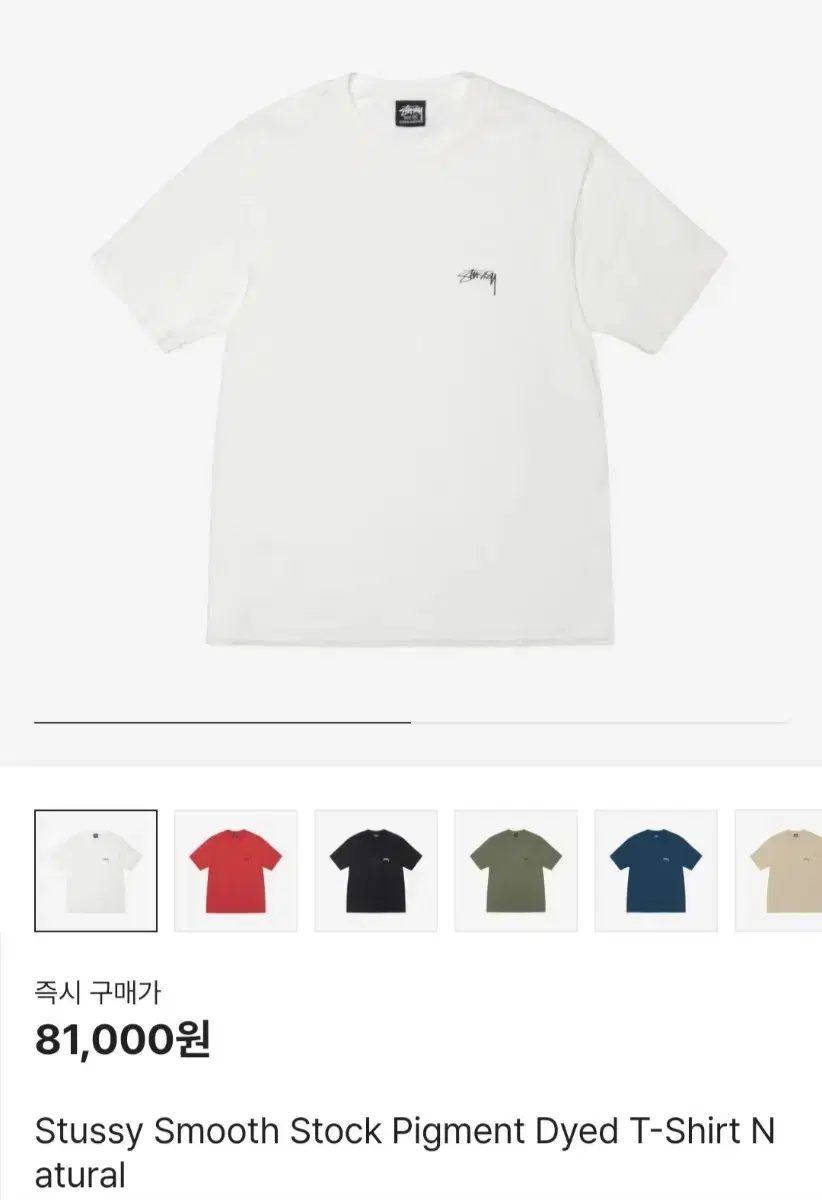This screenshot has height=1200, width=822.
Task: Pick the navy blue t-shirt thumbnail
Action: 656,870
